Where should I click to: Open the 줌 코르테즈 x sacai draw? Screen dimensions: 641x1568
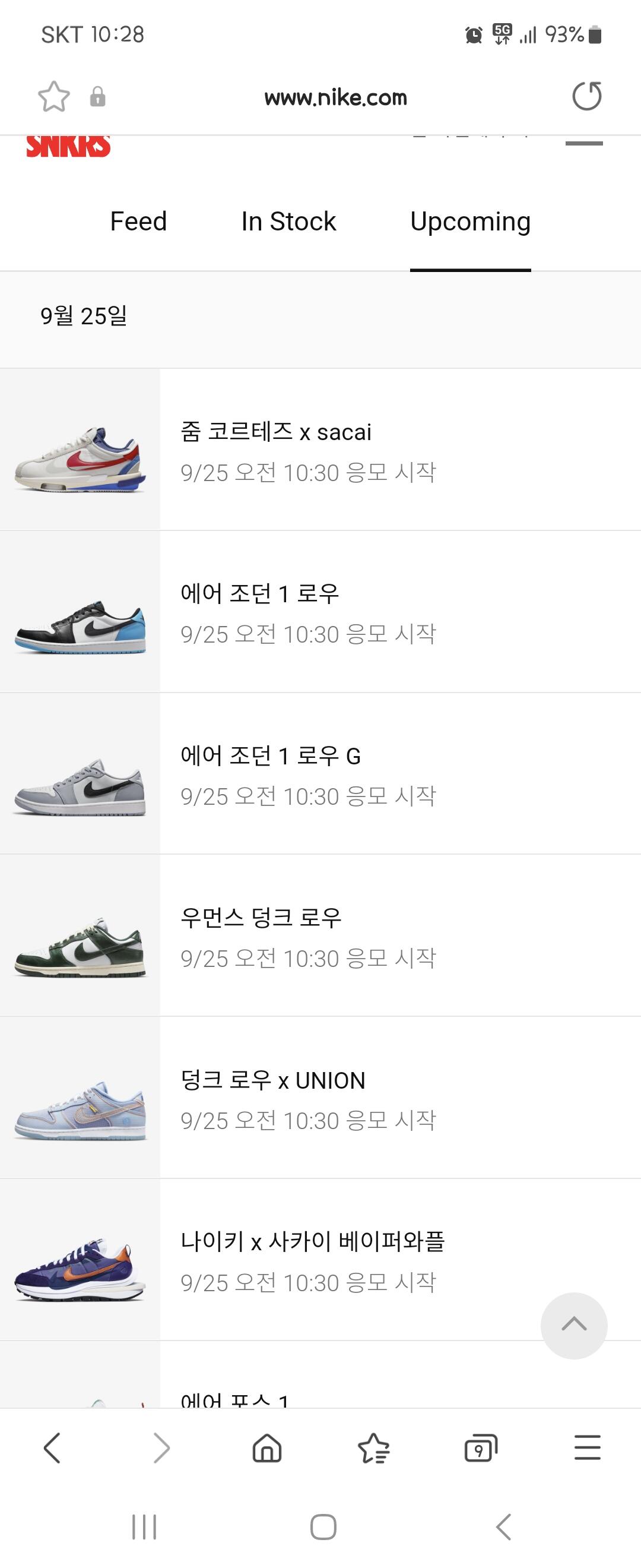[x=320, y=449]
